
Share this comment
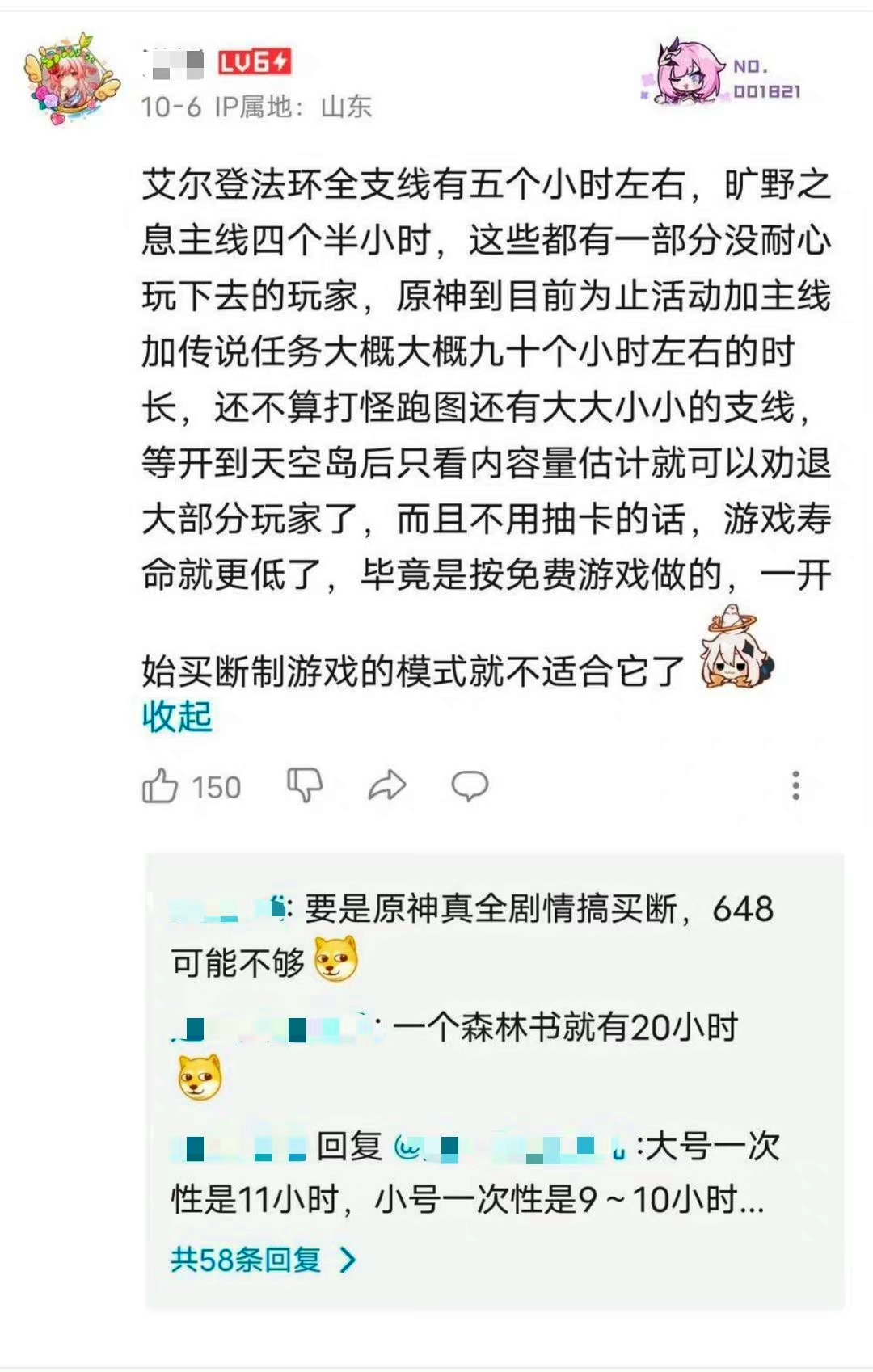(x=387, y=785)
